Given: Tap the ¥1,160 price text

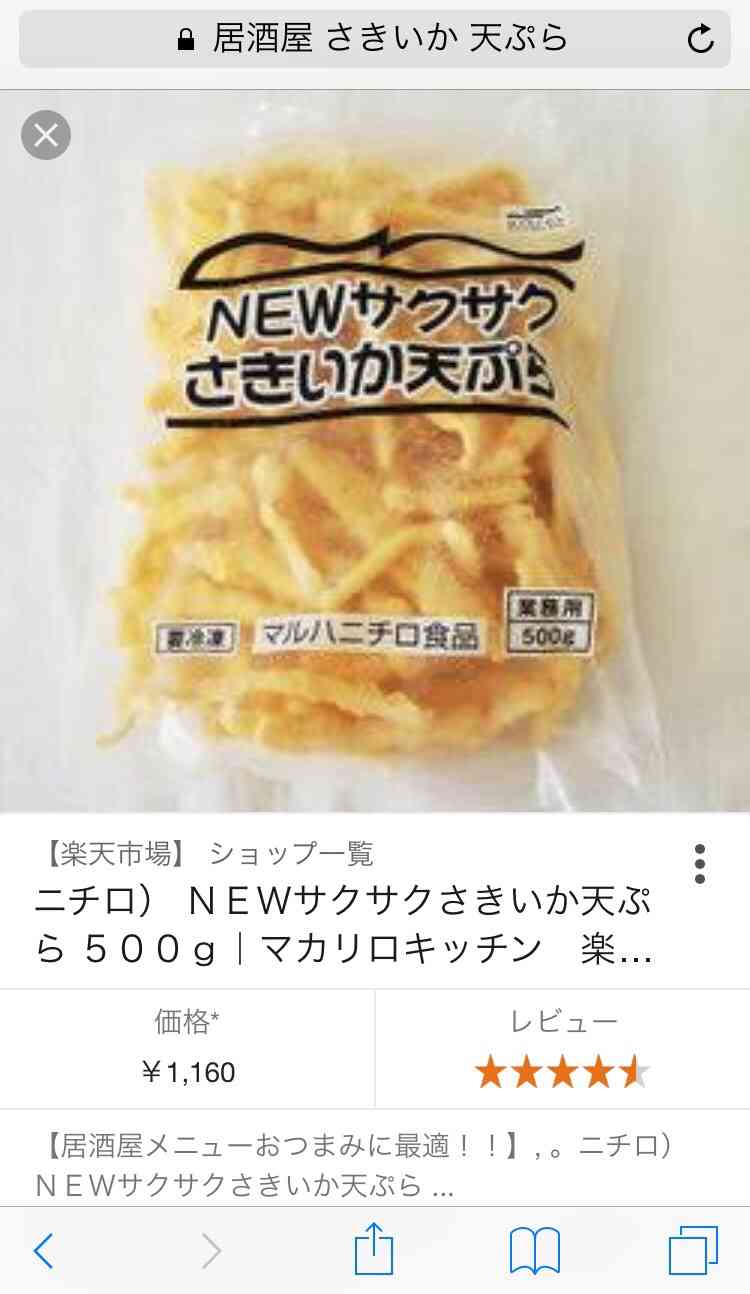Looking at the screenshot, I should (x=187, y=1072).
